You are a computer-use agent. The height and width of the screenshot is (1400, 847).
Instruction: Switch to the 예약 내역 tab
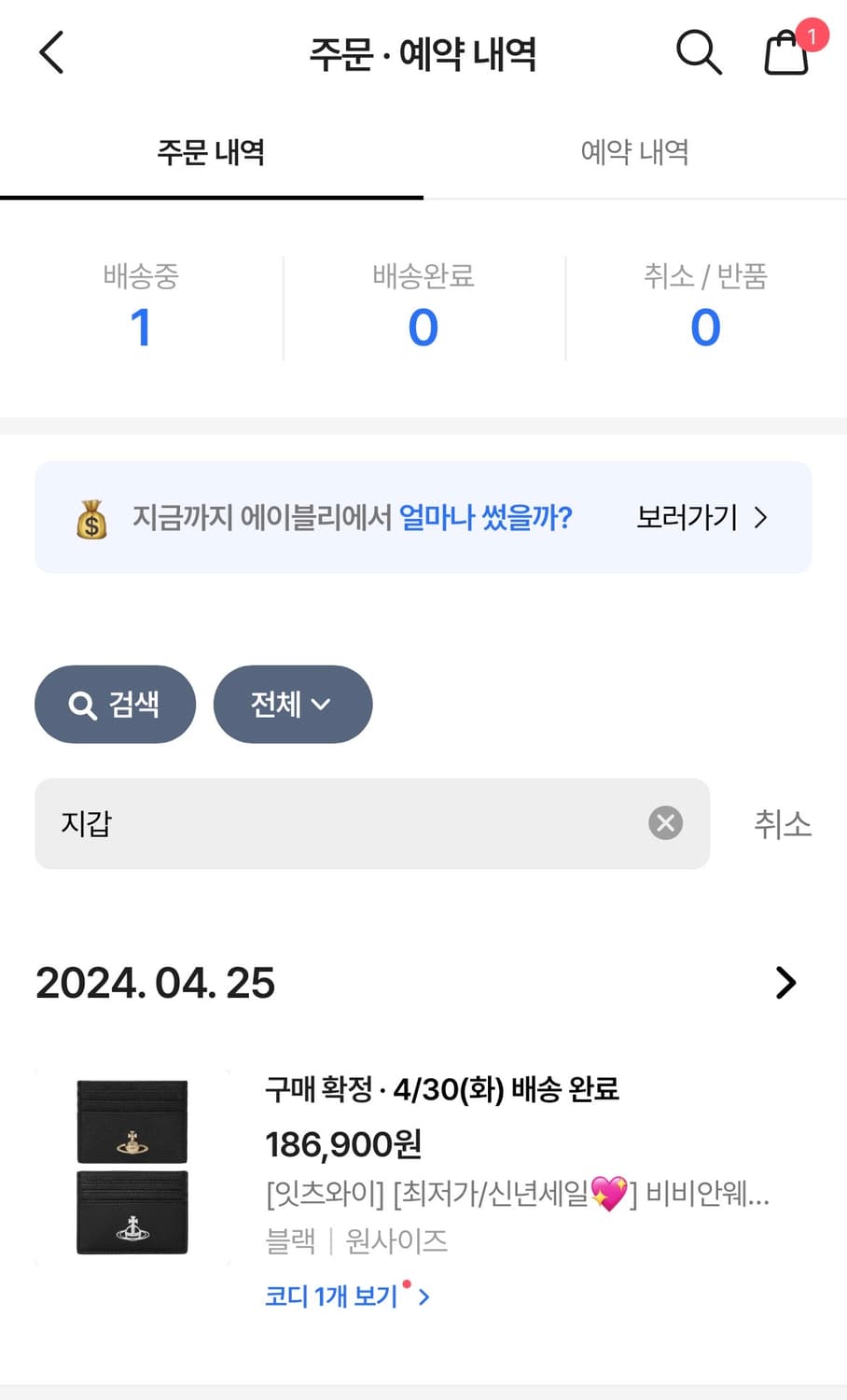pos(633,152)
